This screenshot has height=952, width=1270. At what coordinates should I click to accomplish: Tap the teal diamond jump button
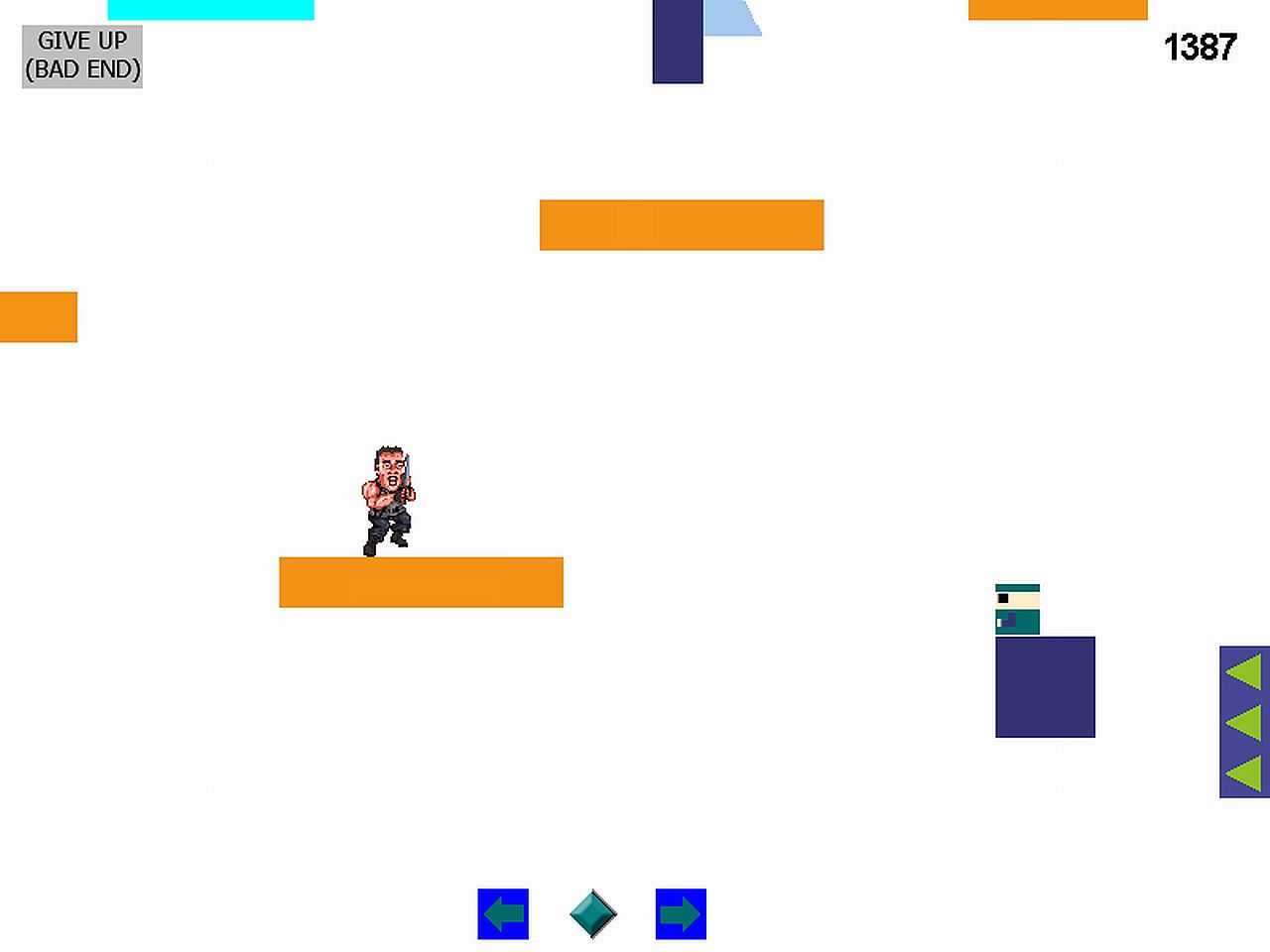[593, 913]
